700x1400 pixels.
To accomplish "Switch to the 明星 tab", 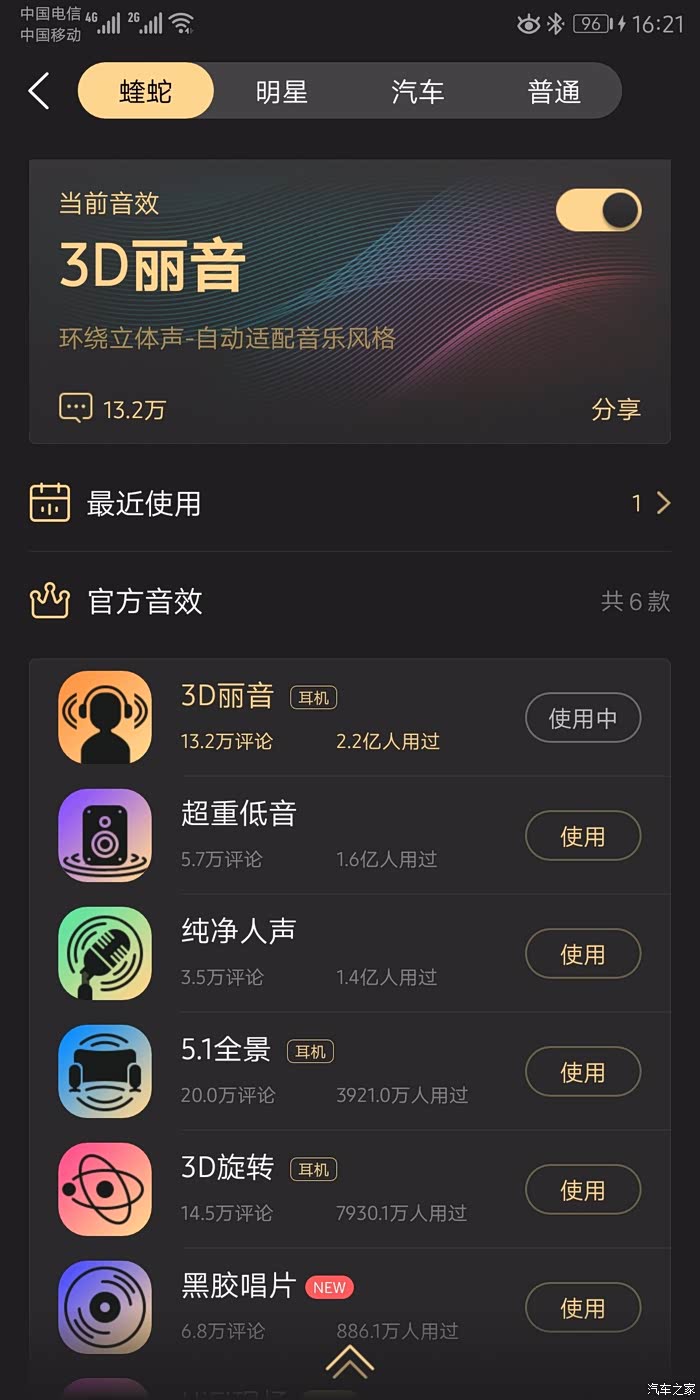I will [281, 92].
